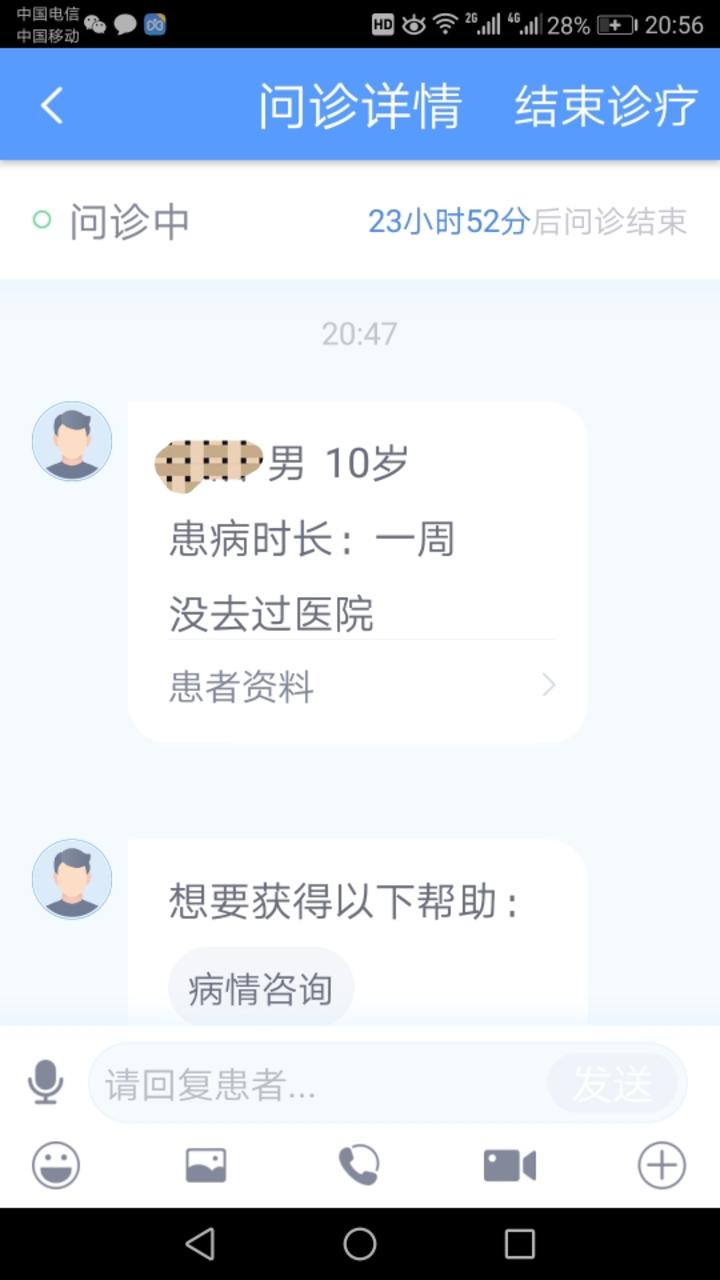Attach a picture from gallery
Screen dimensions: 720x1280
pos(206,1165)
